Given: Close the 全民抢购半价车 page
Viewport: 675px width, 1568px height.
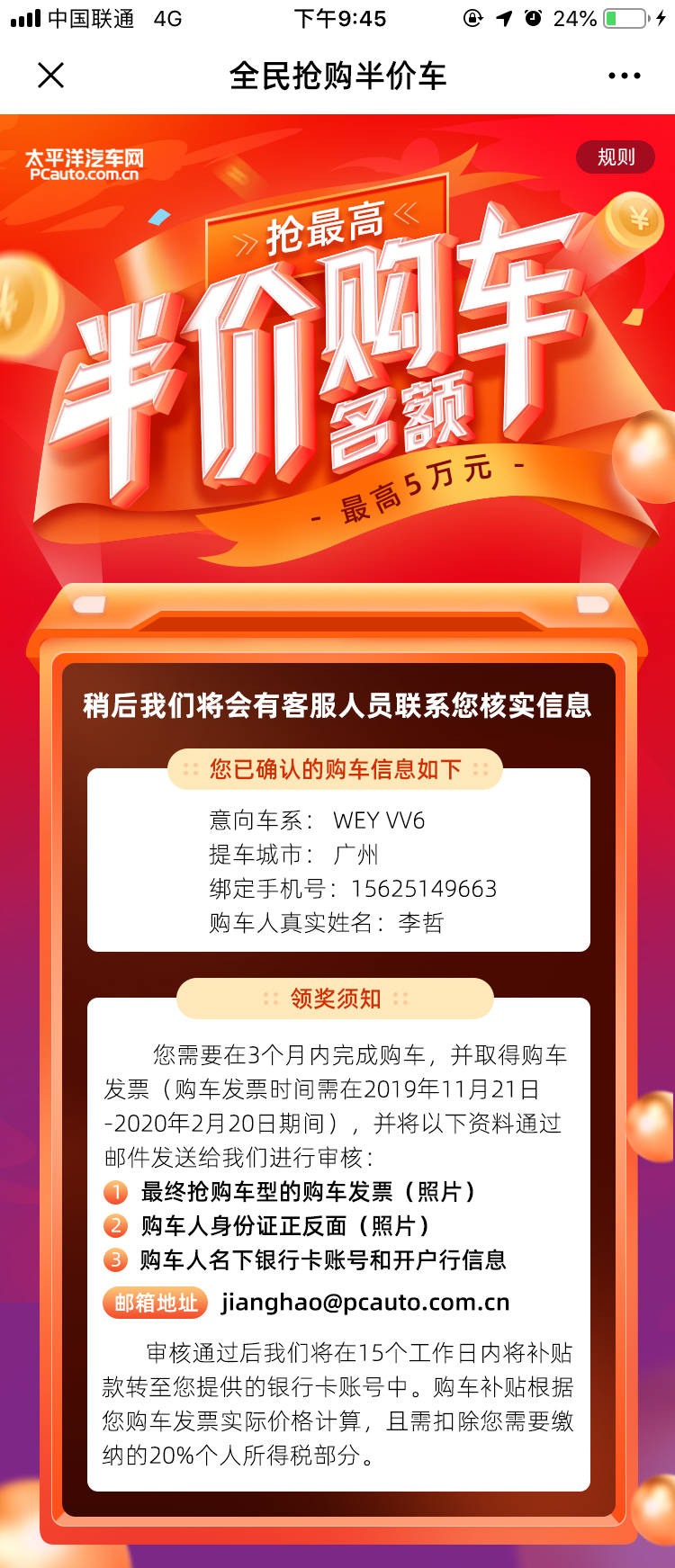Looking at the screenshot, I should [51, 76].
